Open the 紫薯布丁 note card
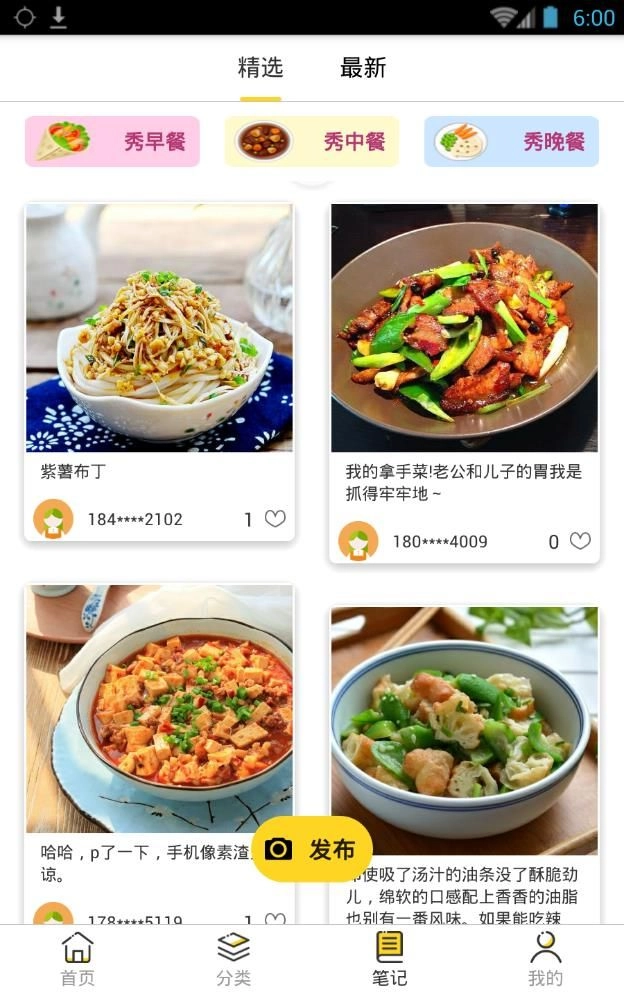624x999 pixels. (159, 328)
